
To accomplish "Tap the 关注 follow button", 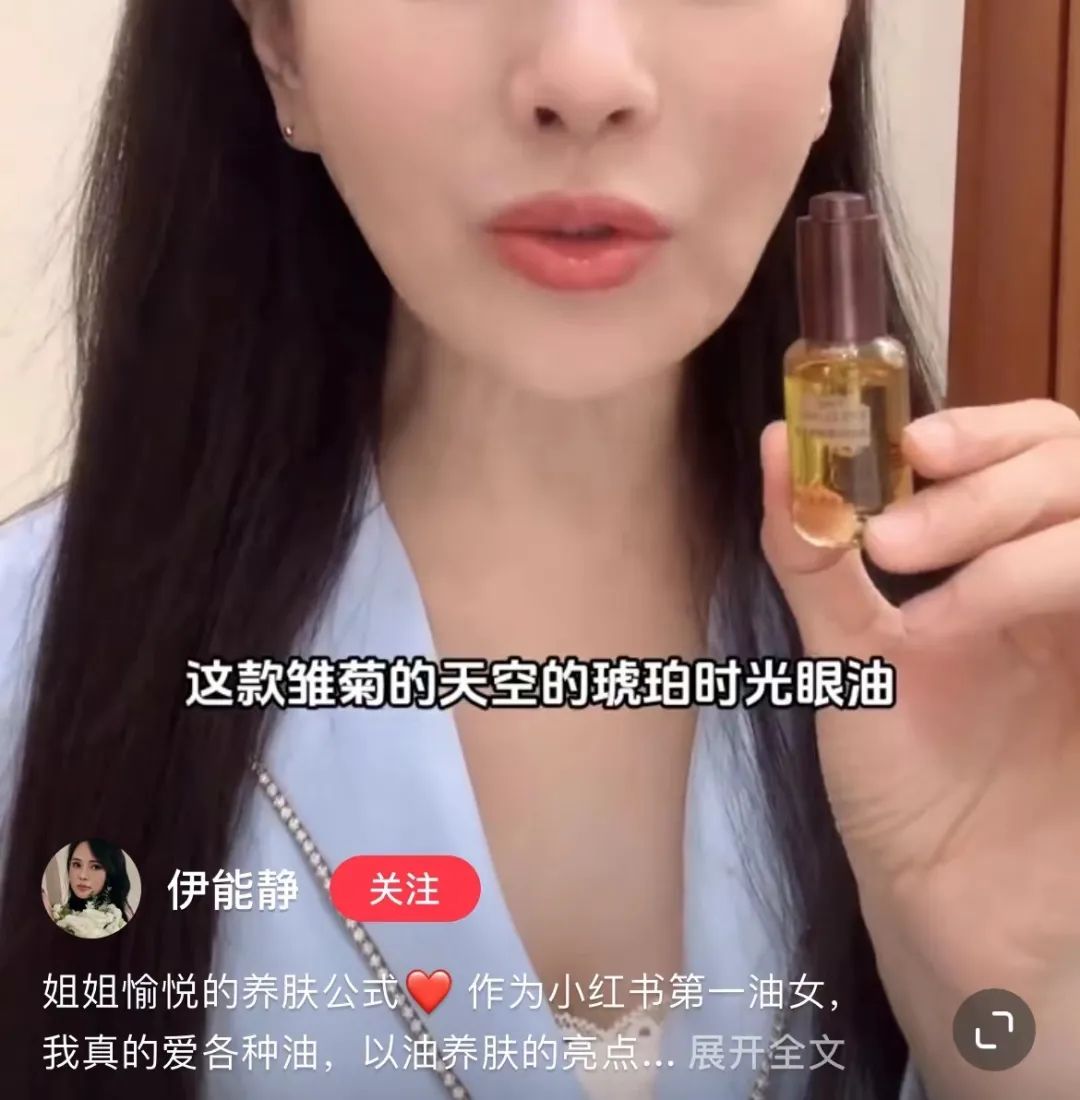I will pos(405,888).
